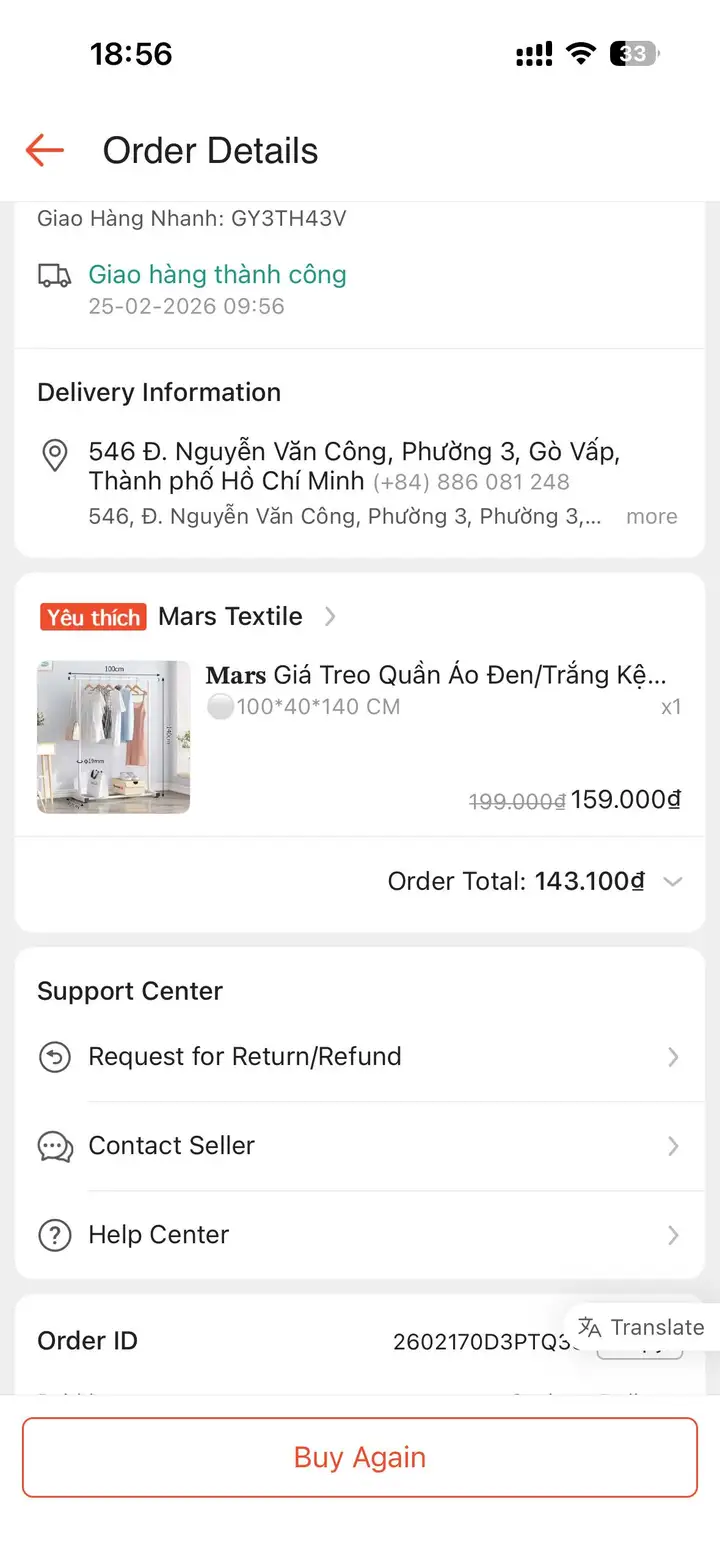Viewport: 720px width, 1560px height.
Task: Open the Mars Giá Treo Quần Áo product
Action: [x=360, y=738]
